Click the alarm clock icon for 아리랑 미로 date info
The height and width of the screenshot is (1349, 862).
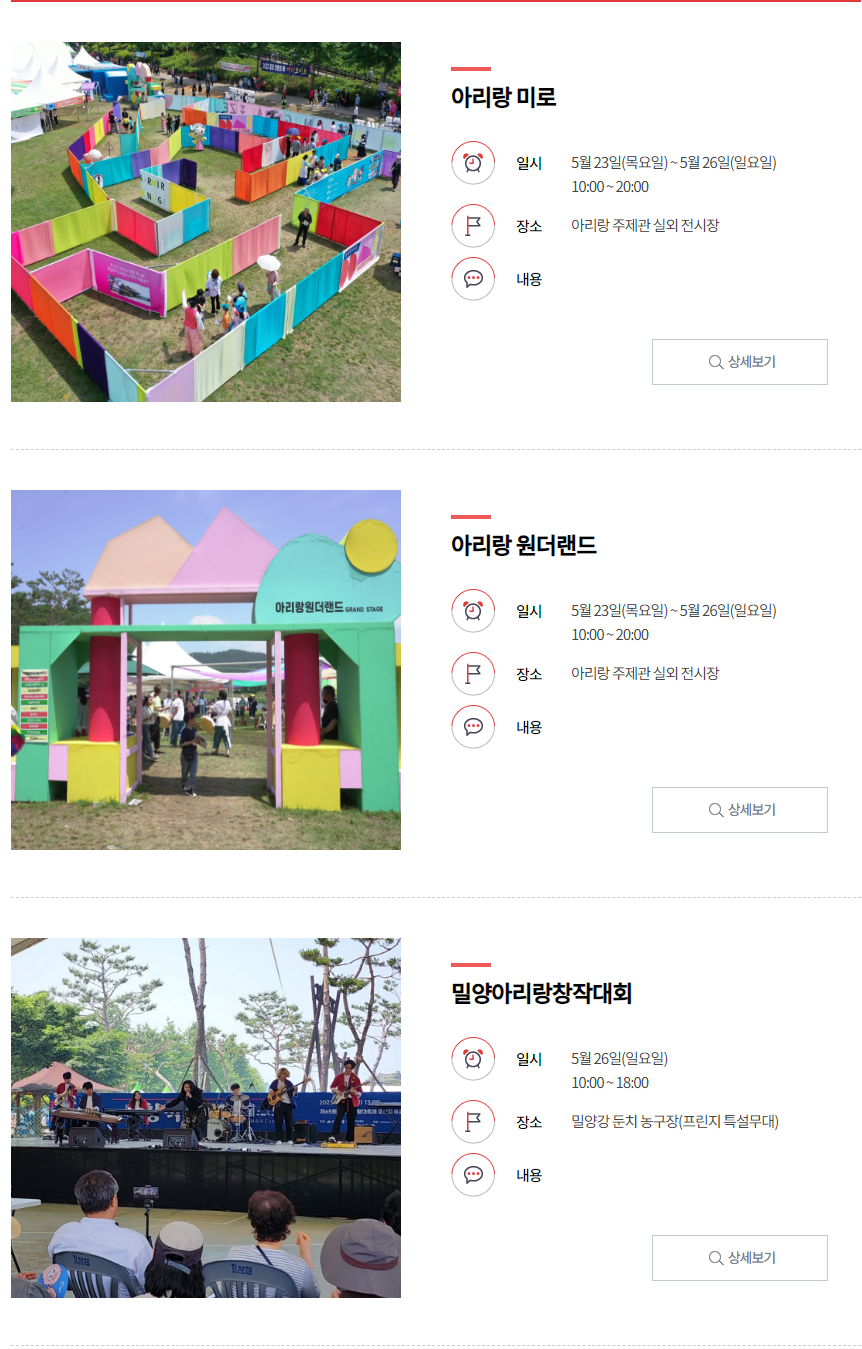473,163
